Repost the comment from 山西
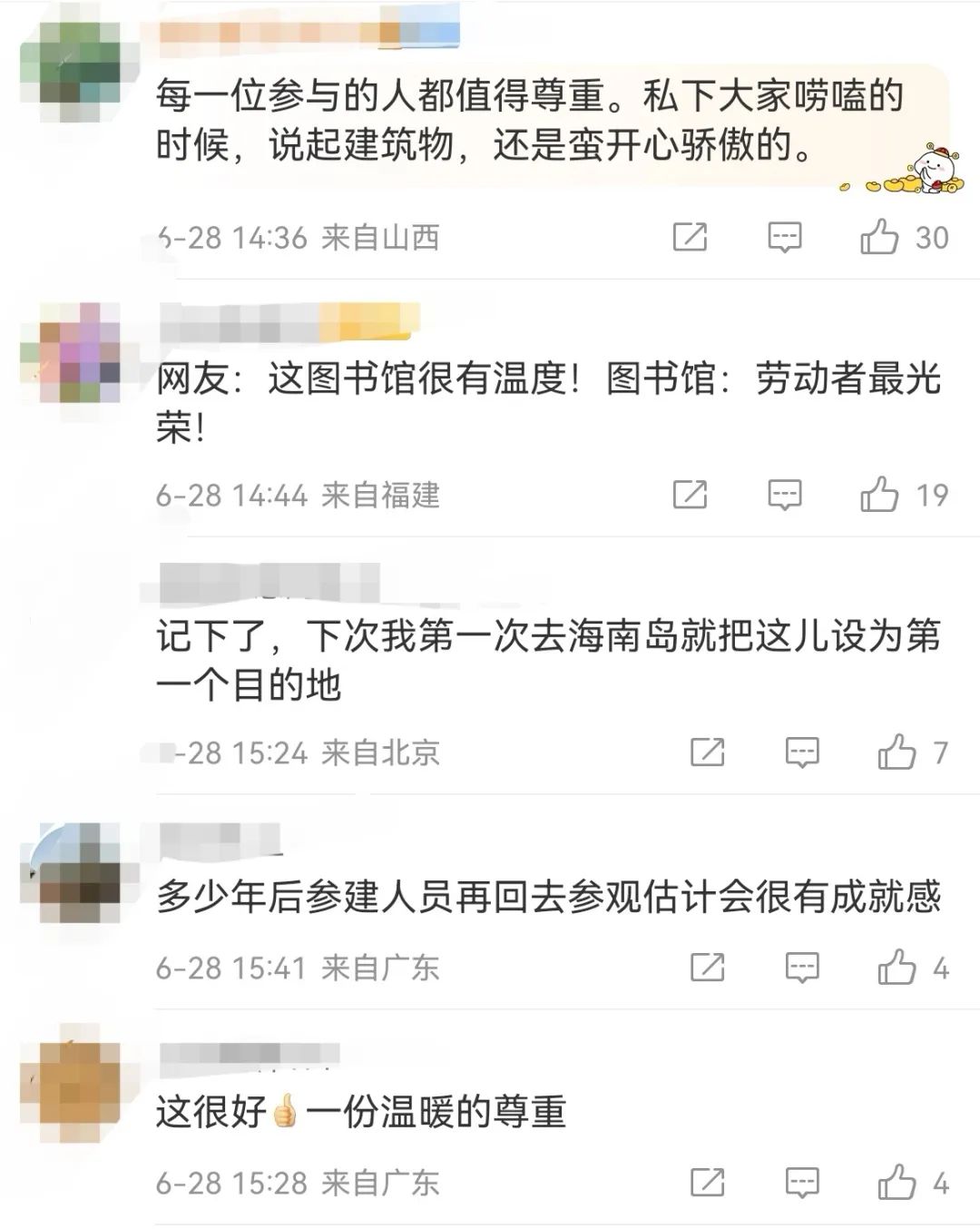This screenshot has height=1229, width=980. coord(690,237)
